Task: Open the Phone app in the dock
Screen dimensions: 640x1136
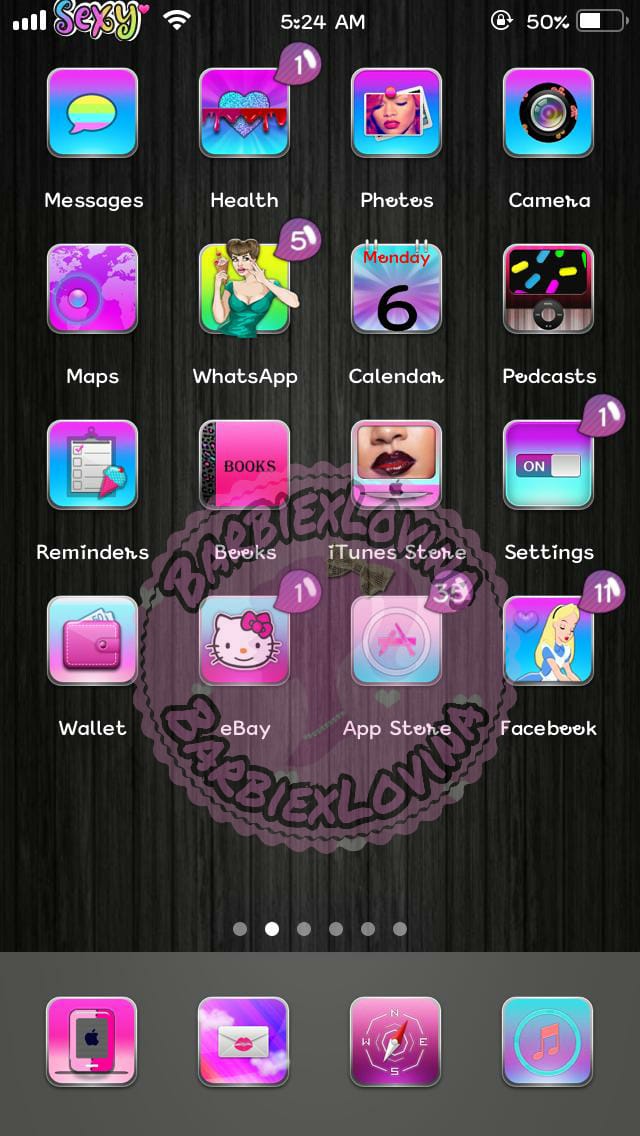Action: coord(92,1041)
